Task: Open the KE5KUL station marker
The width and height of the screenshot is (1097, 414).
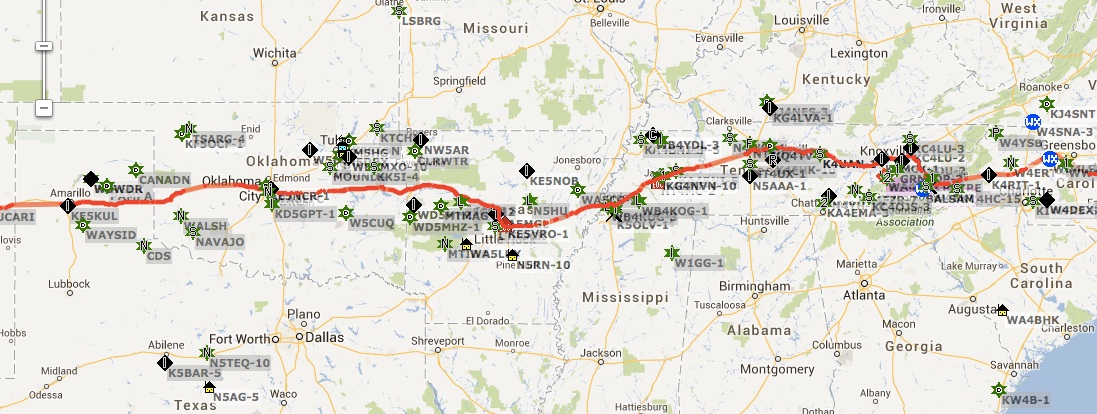Action: click(x=68, y=206)
